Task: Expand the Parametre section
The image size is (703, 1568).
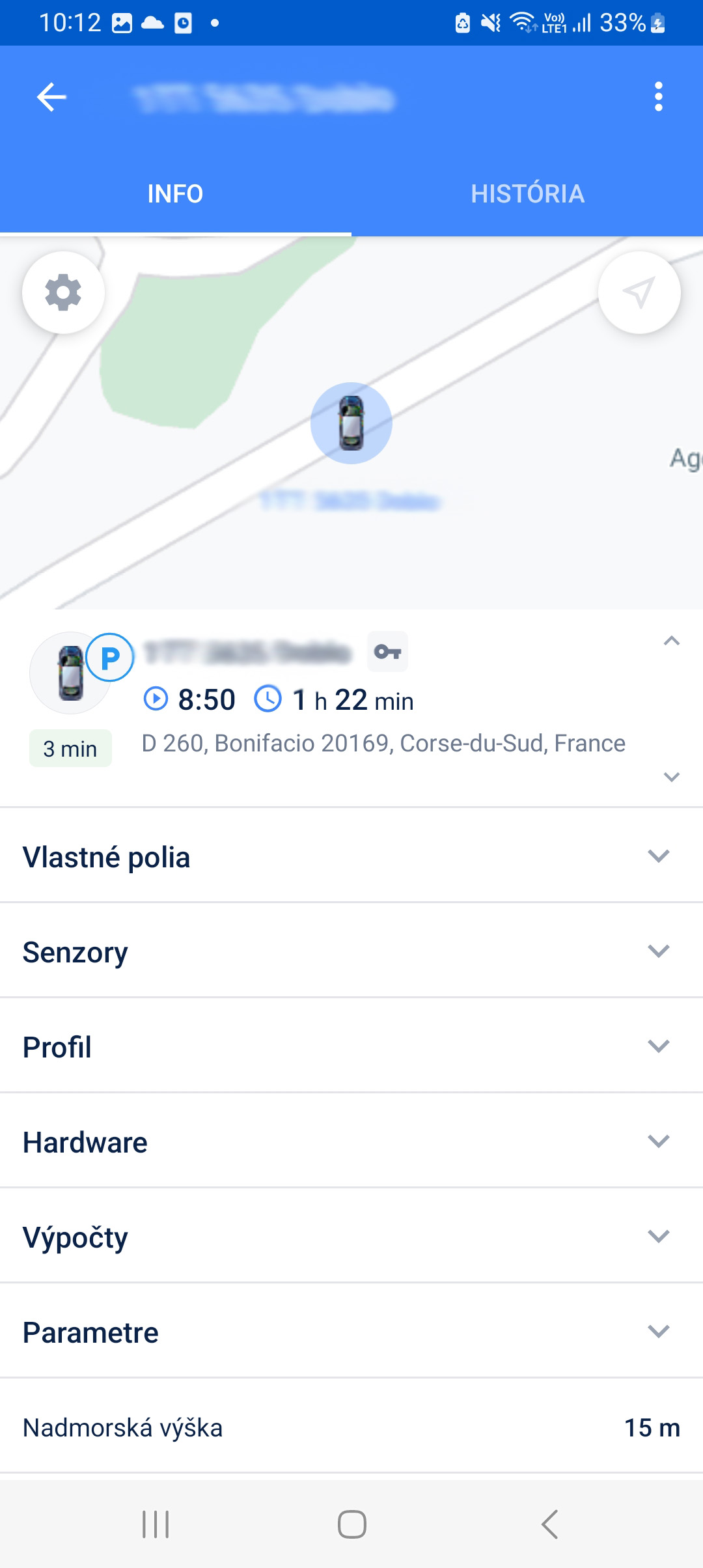Action: click(351, 1332)
